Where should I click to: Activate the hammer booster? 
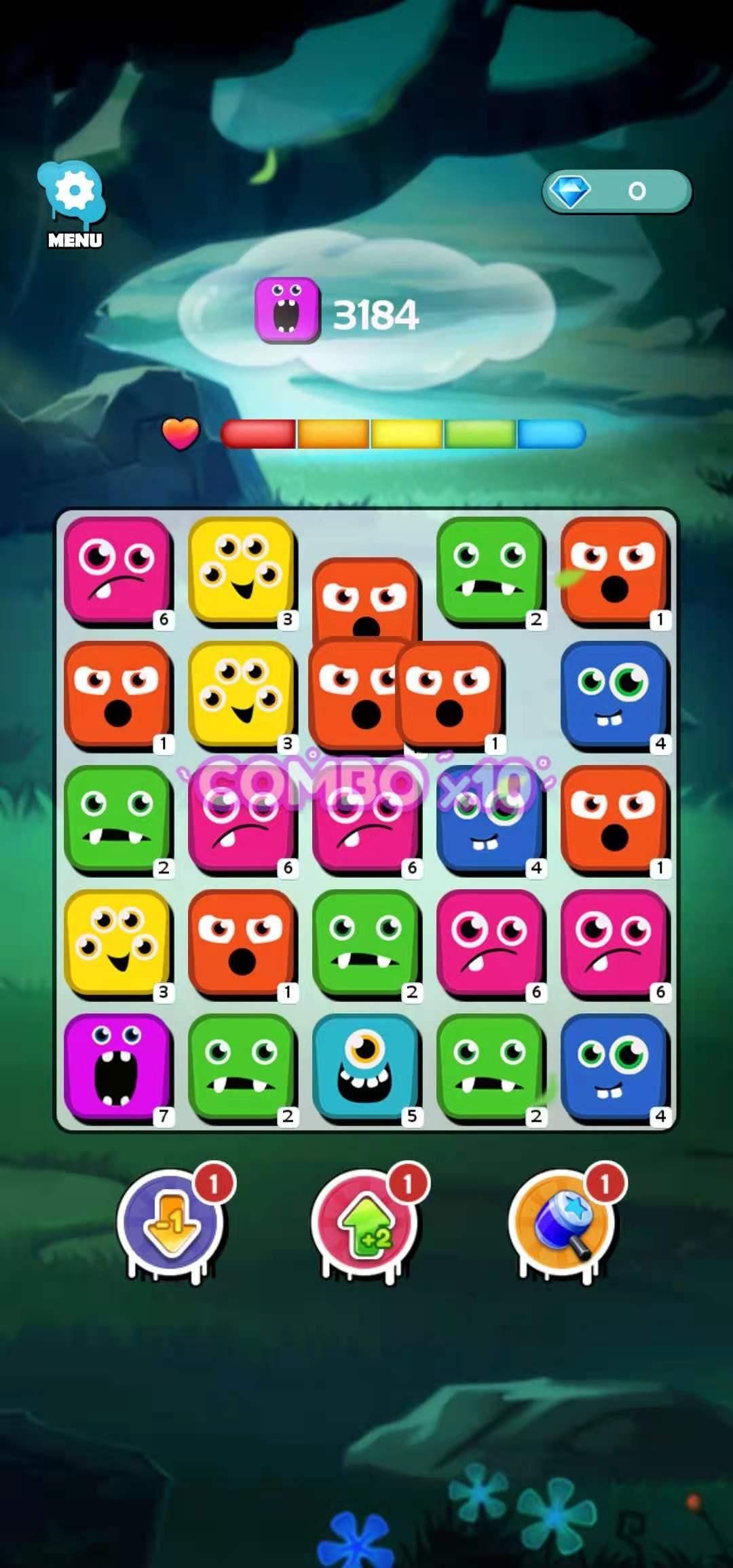pos(561,1223)
